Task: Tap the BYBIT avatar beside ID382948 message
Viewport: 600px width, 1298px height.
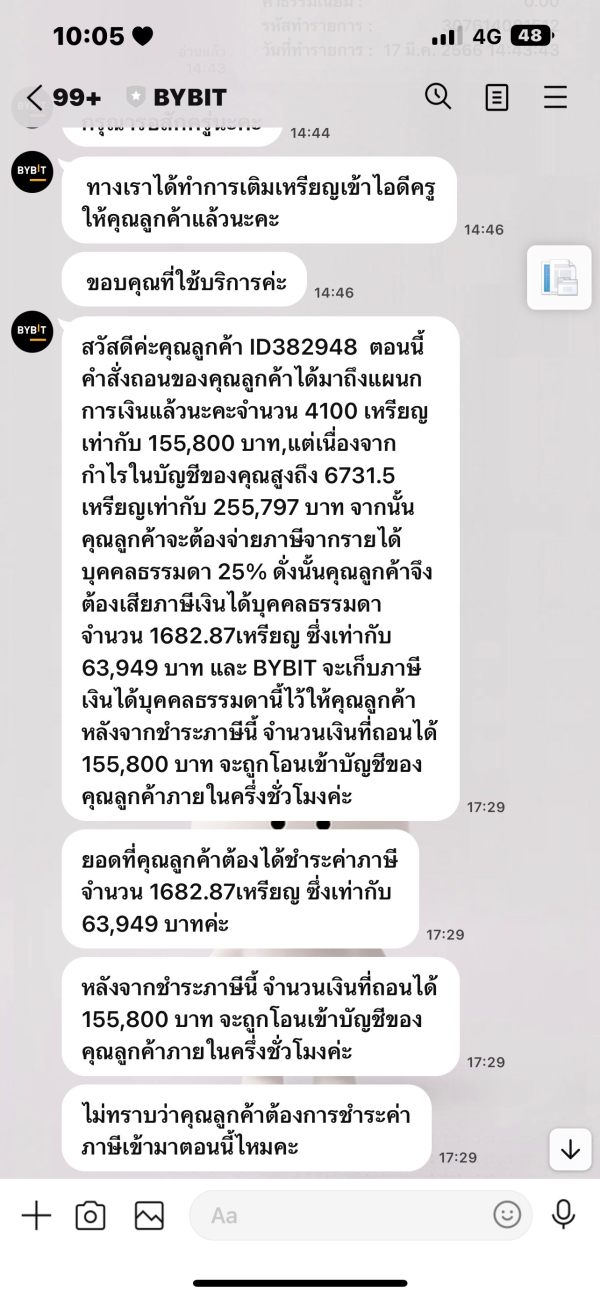Action: coord(32,331)
